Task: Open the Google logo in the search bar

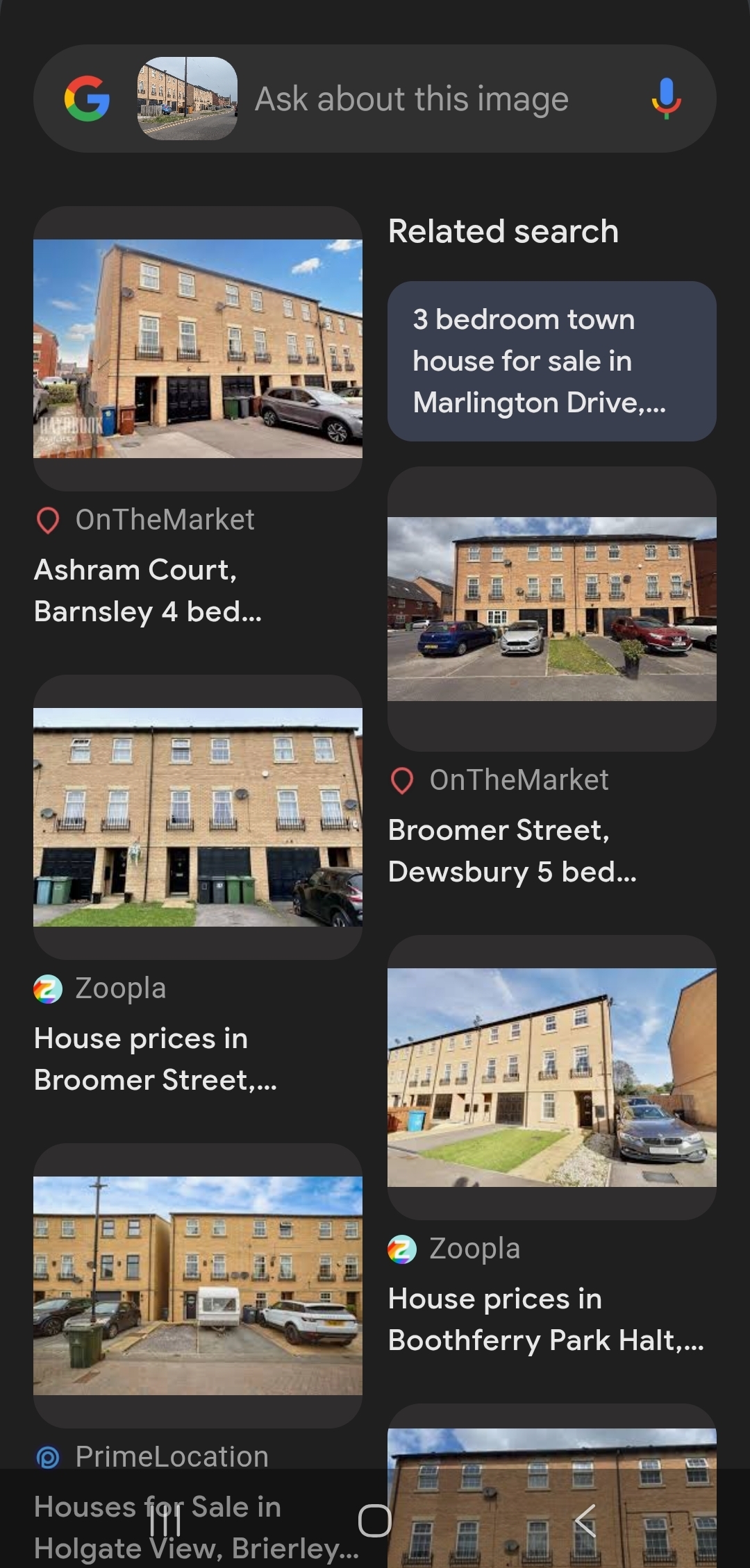Action: point(87,99)
